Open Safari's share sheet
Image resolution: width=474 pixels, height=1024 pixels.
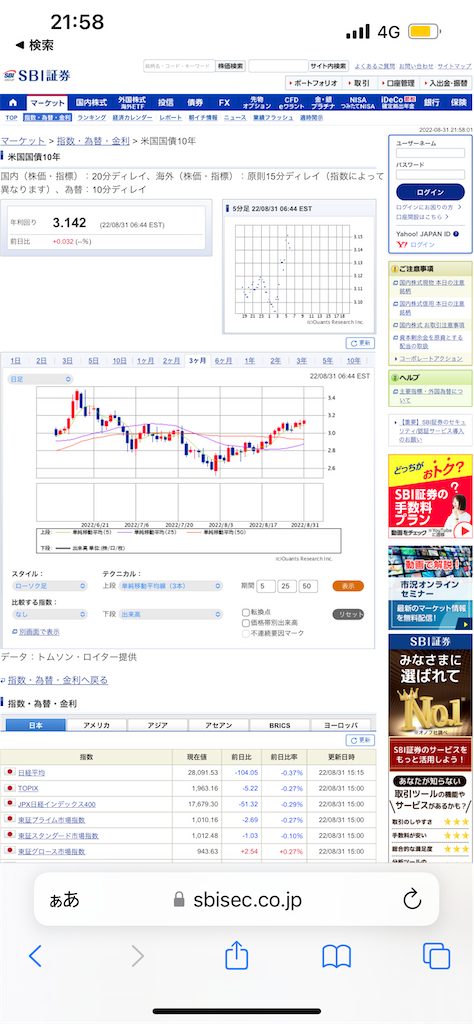pyautogui.click(x=236, y=955)
